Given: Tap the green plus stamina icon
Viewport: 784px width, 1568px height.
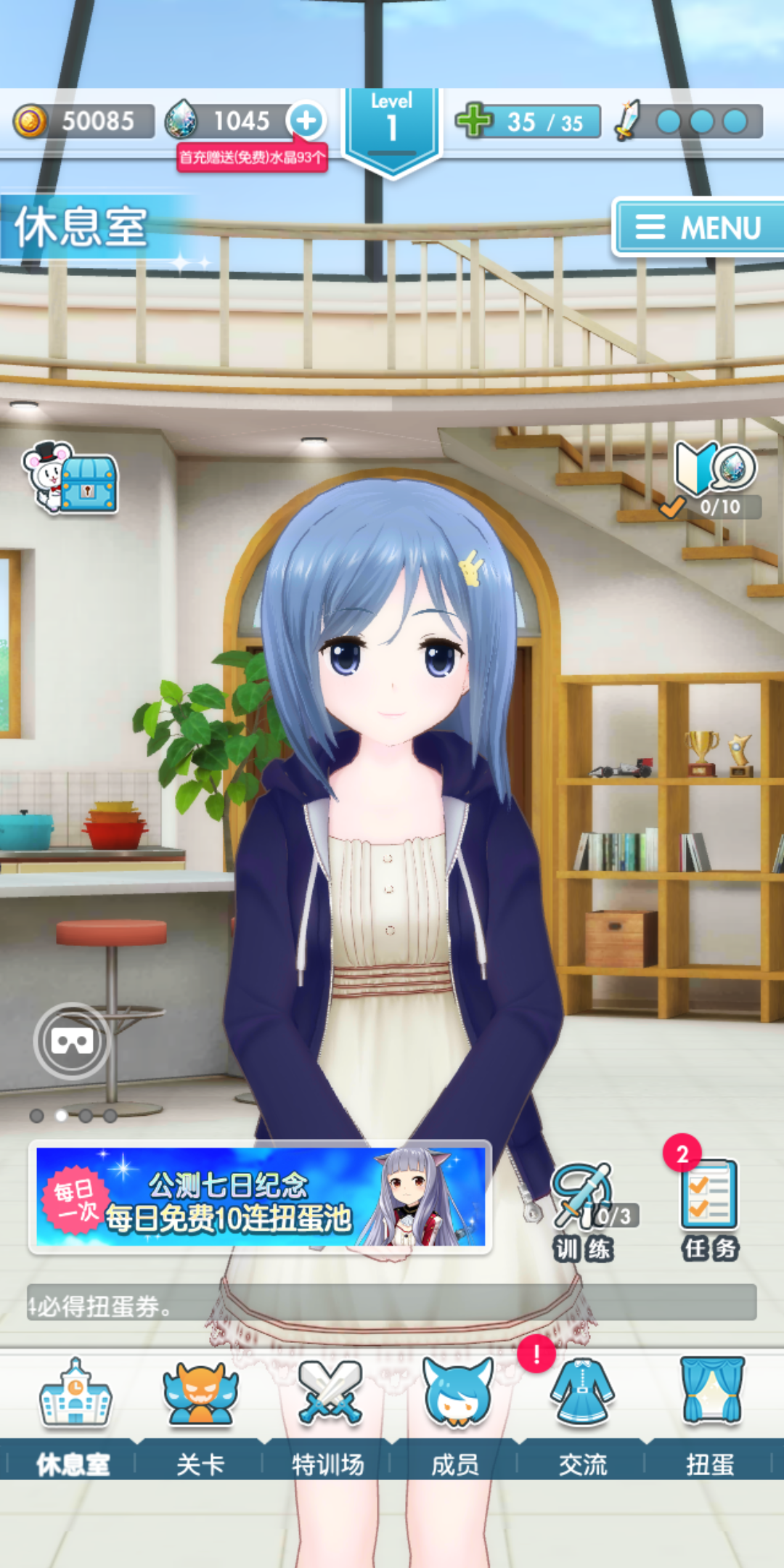Looking at the screenshot, I should point(475,121).
